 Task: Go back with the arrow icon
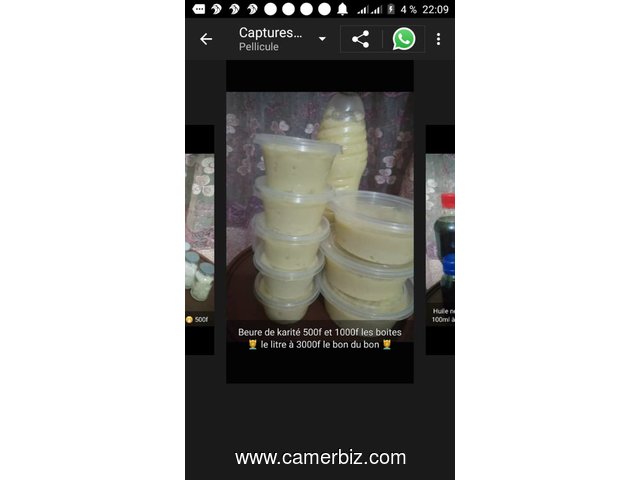point(206,39)
